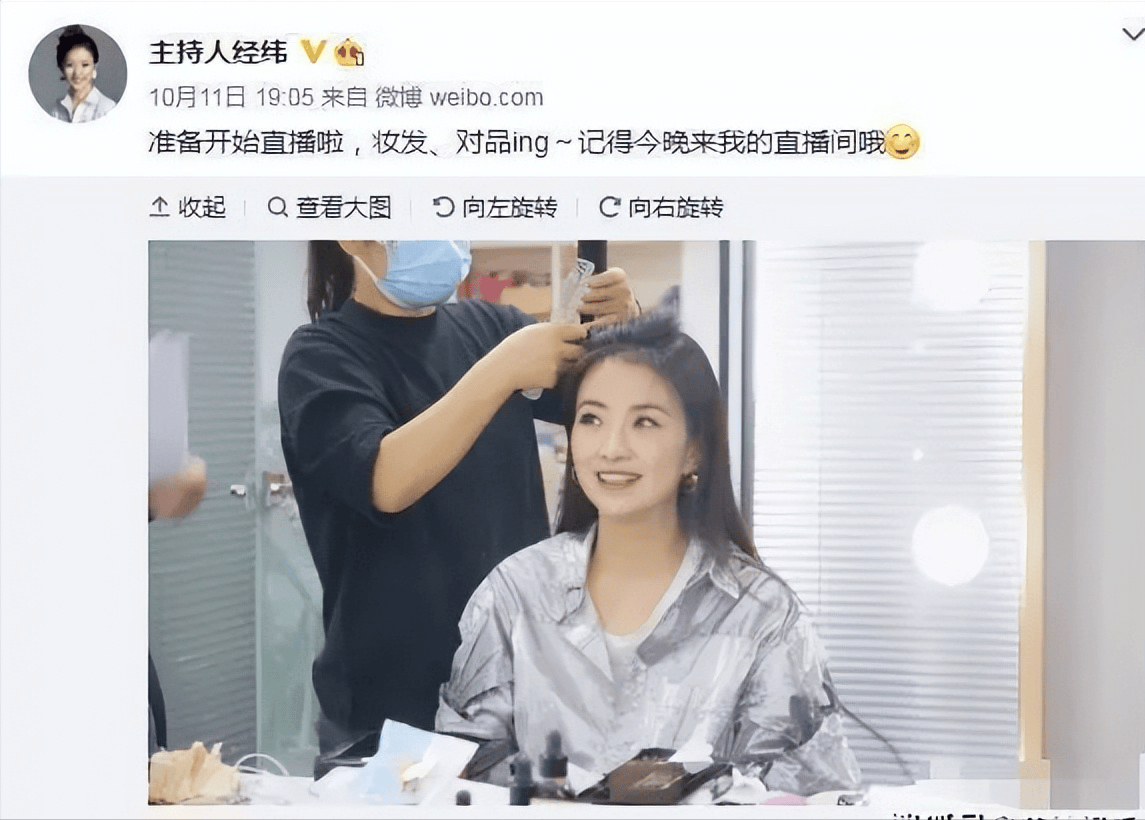
Task: Collapse the image with 收起
Action: click(188, 207)
